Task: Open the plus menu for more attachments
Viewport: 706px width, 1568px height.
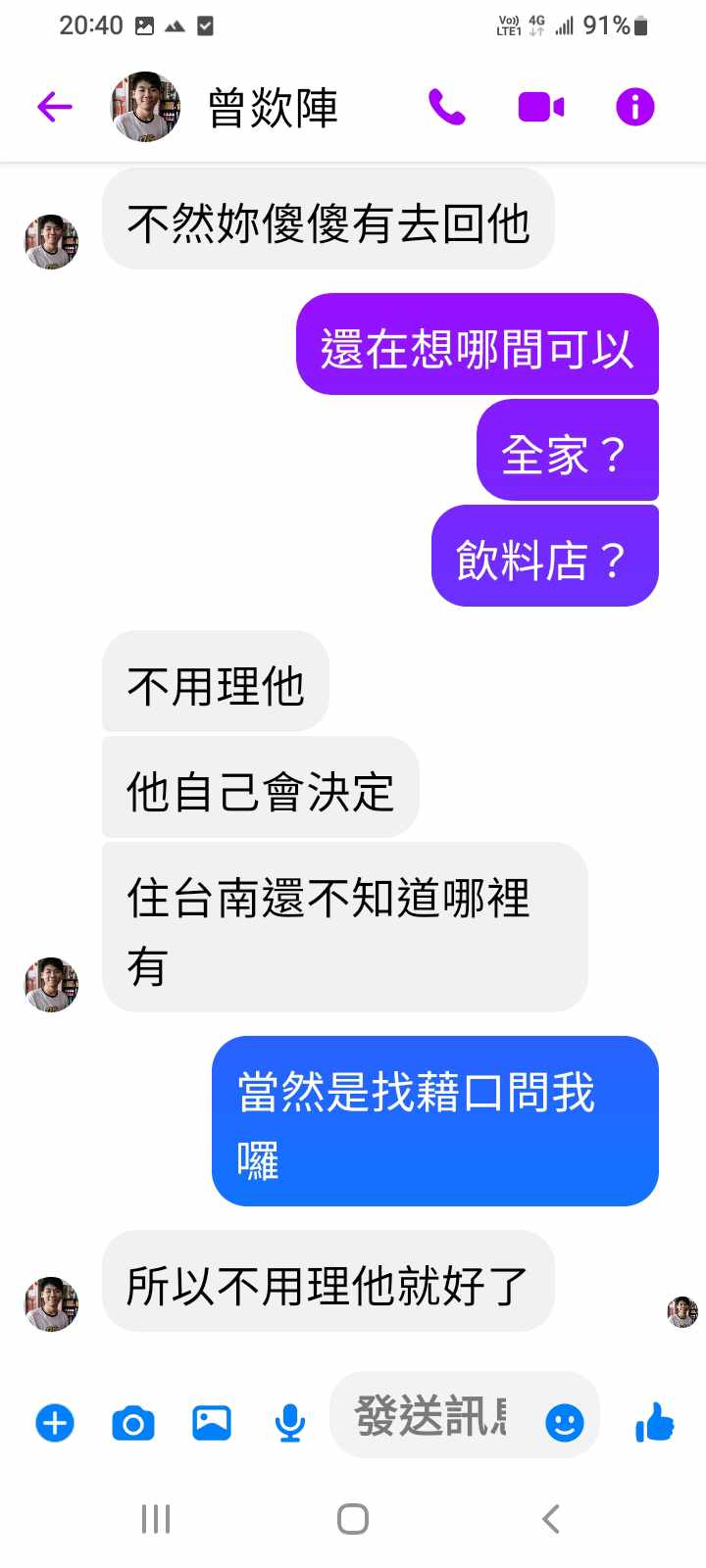Action: tap(55, 1422)
